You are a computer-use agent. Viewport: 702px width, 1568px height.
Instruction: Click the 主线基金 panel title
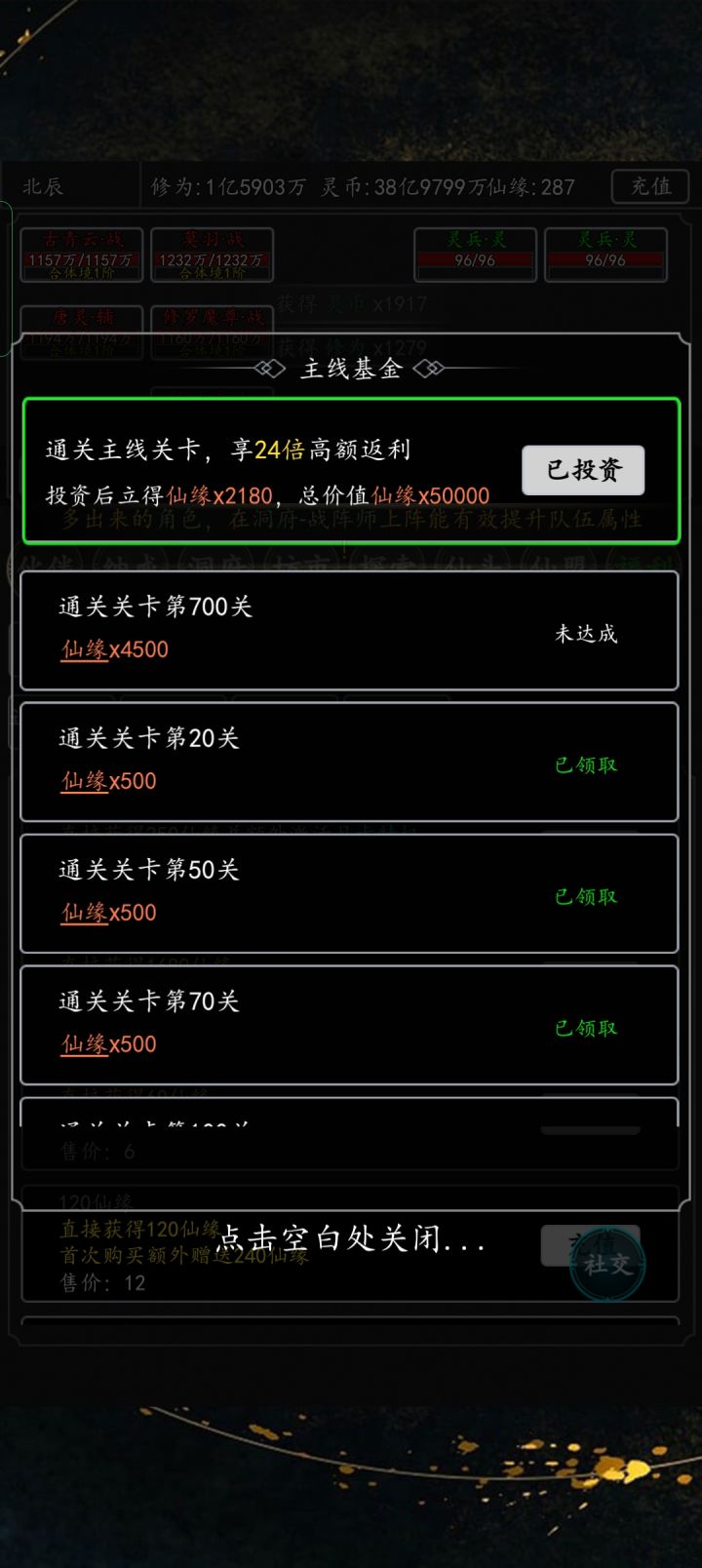coord(349,370)
